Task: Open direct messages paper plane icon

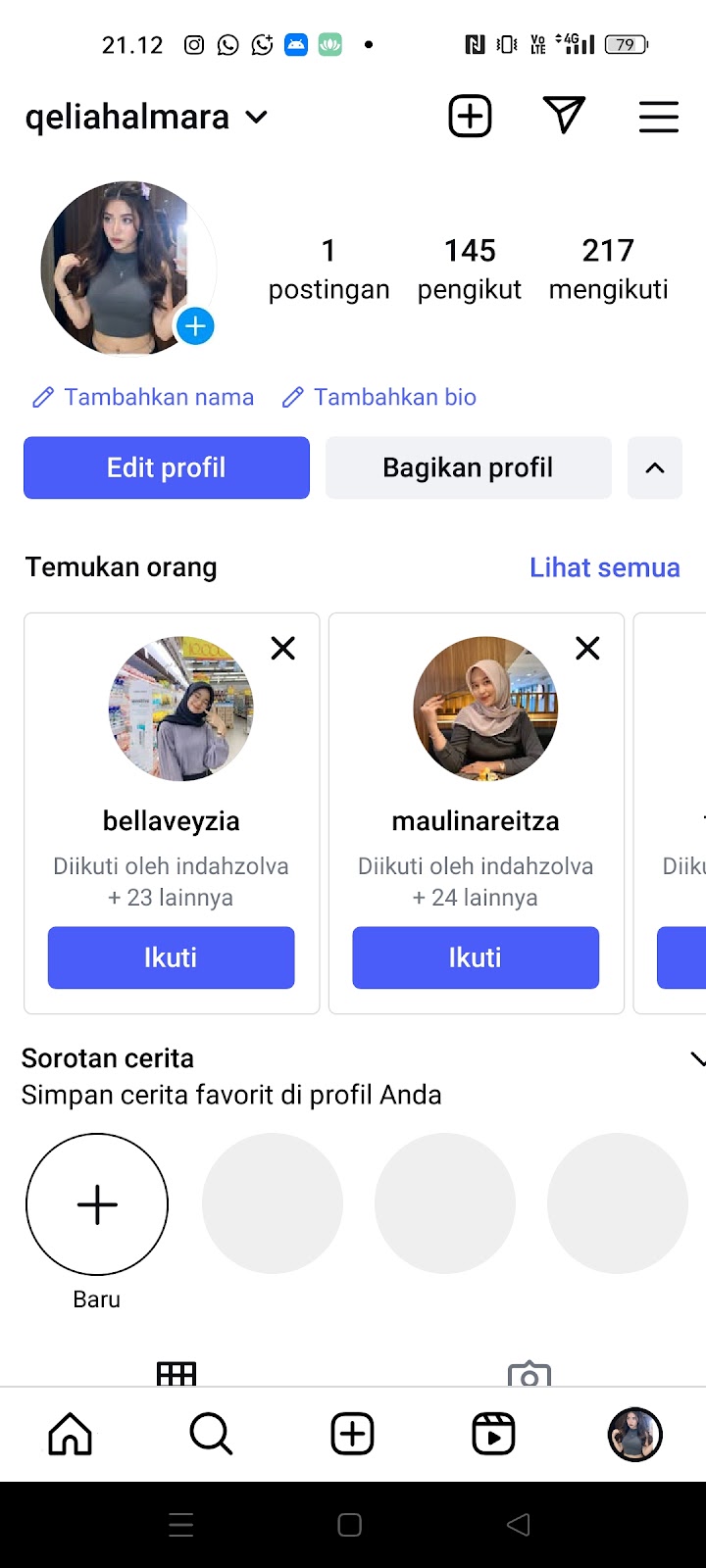Action: [564, 116]
